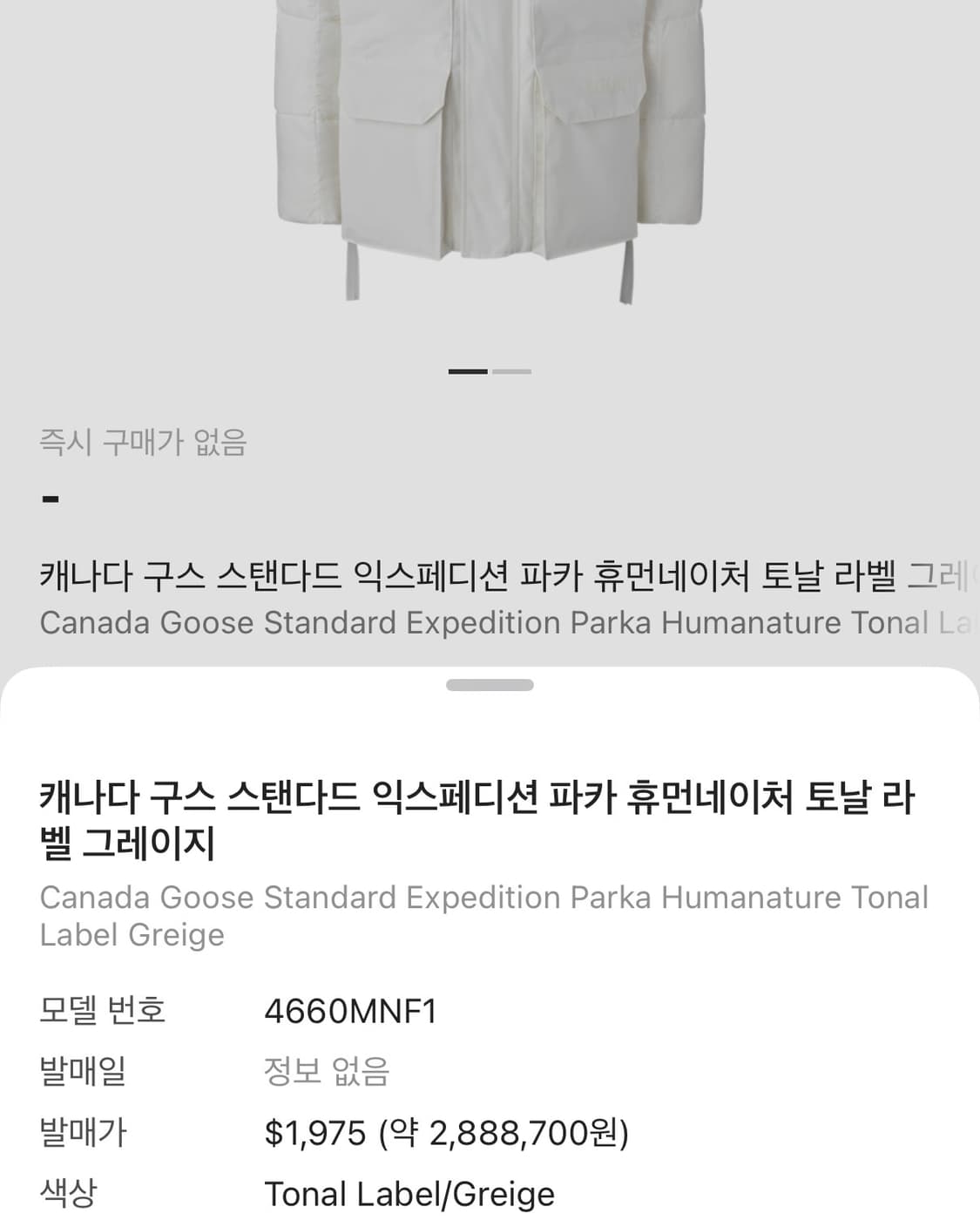Tap the English product name subtitle
Viewport: 980px width, 1227px height.
[484, 916]
